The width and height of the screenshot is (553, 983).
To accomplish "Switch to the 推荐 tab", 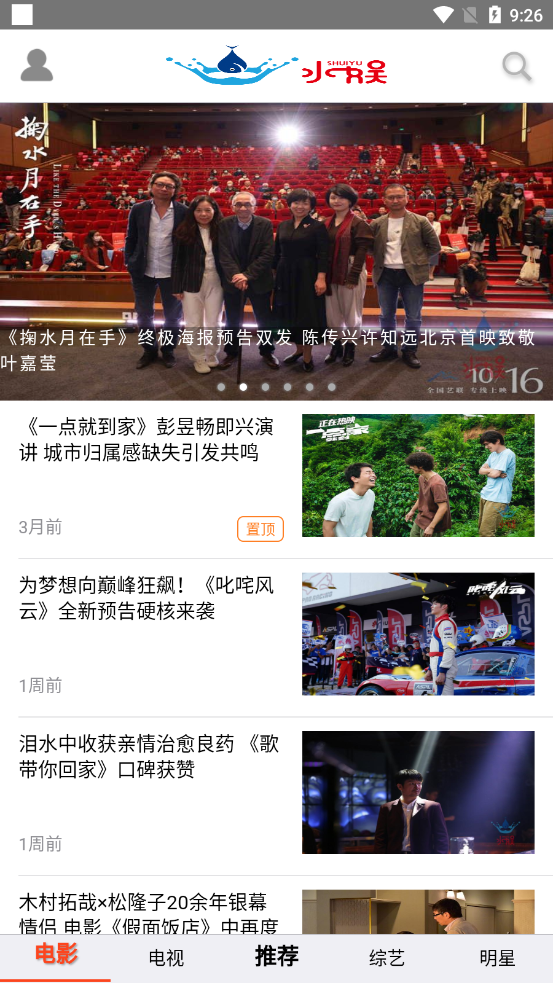I will 276,957.
